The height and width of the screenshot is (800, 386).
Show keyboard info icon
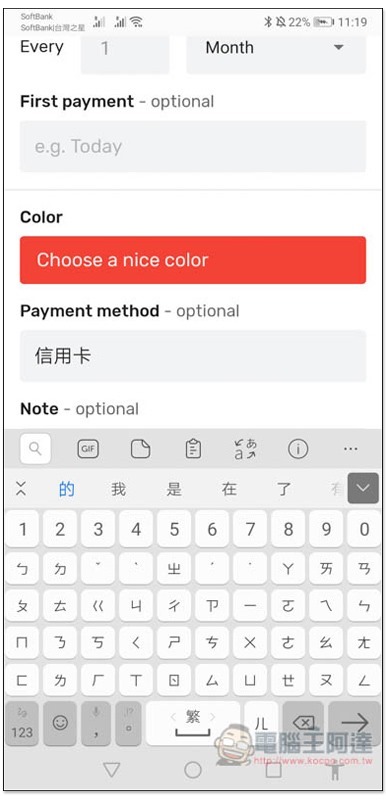pos(298,449)
